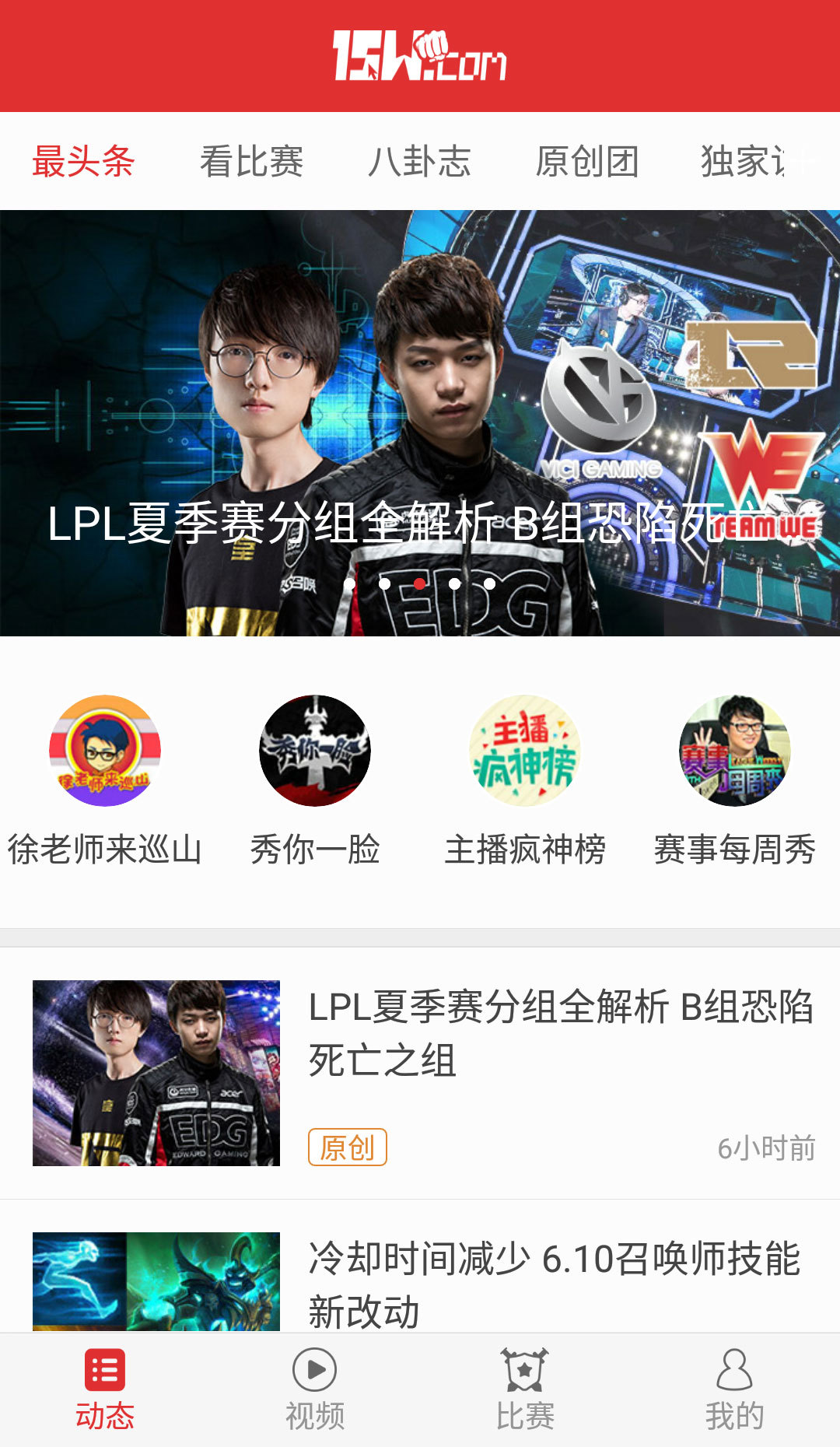Go to the 原创团 tab
840x1447 pixels.
pyautogui.click(x=587, y=162)
